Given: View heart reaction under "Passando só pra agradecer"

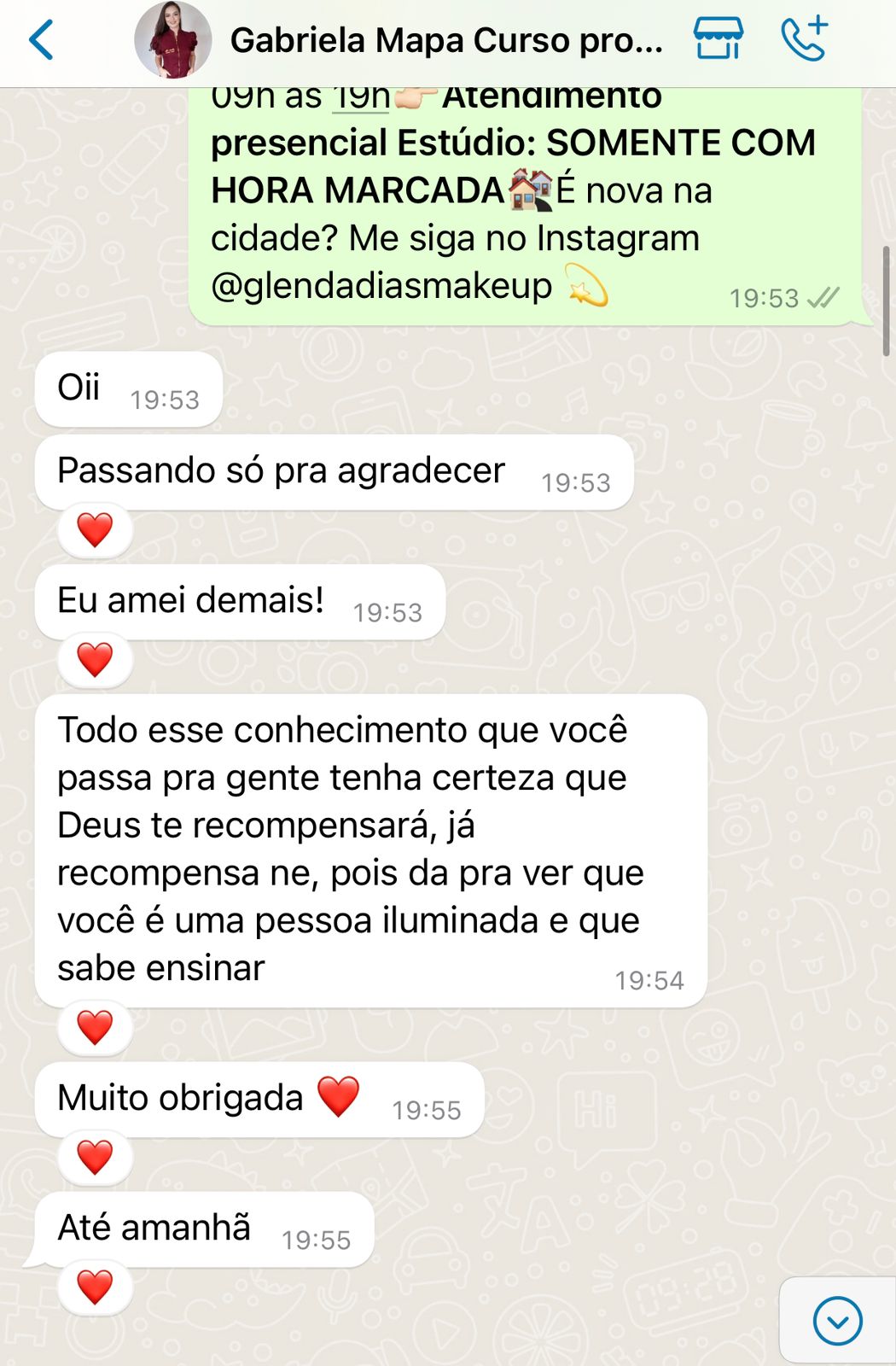Looking at the screenshot, I should click(x=95, y=529).
